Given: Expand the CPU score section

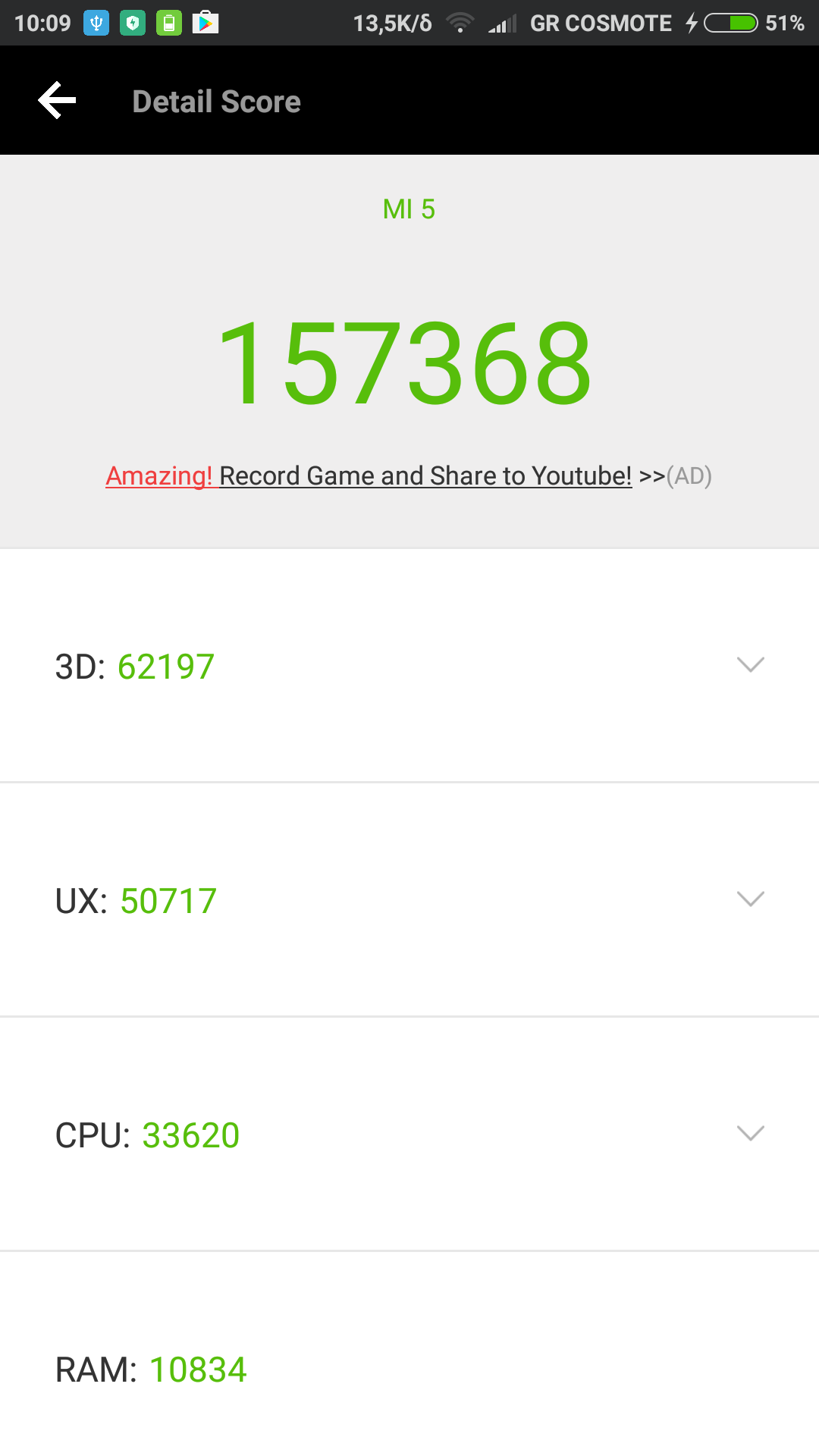Looking at the screenshot, I should [750, 1134].
